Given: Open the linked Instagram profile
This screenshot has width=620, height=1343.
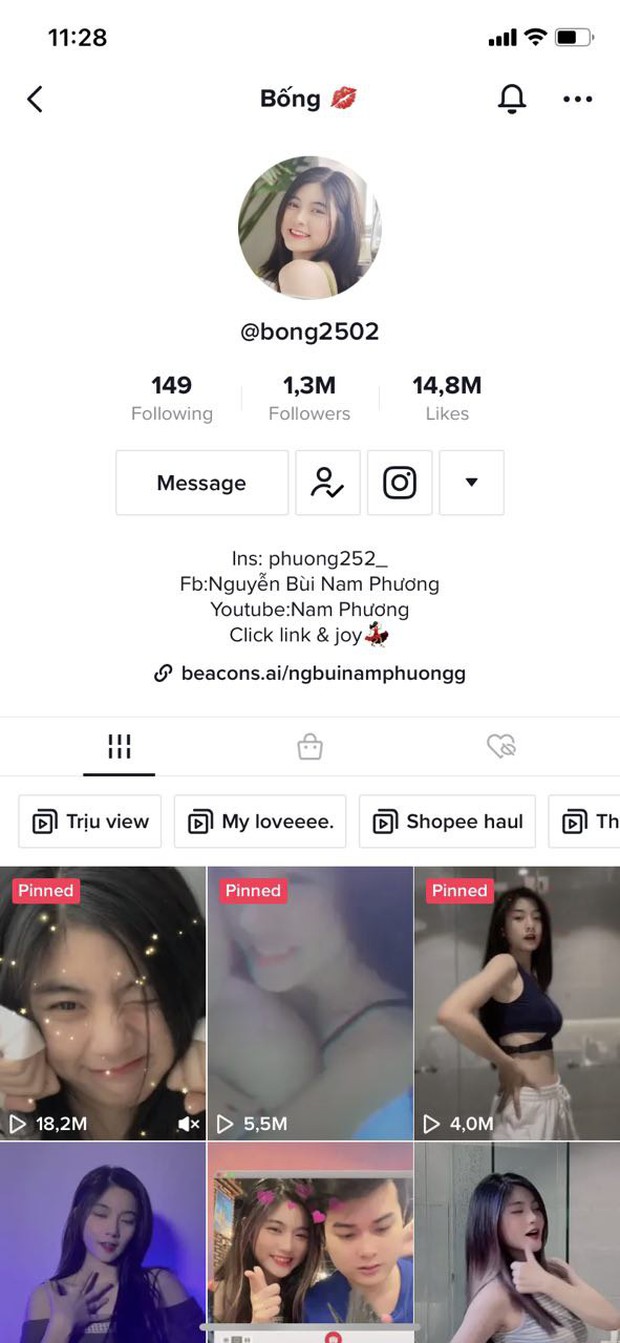Looking at the screenshot, I should (x=399, y=483).
